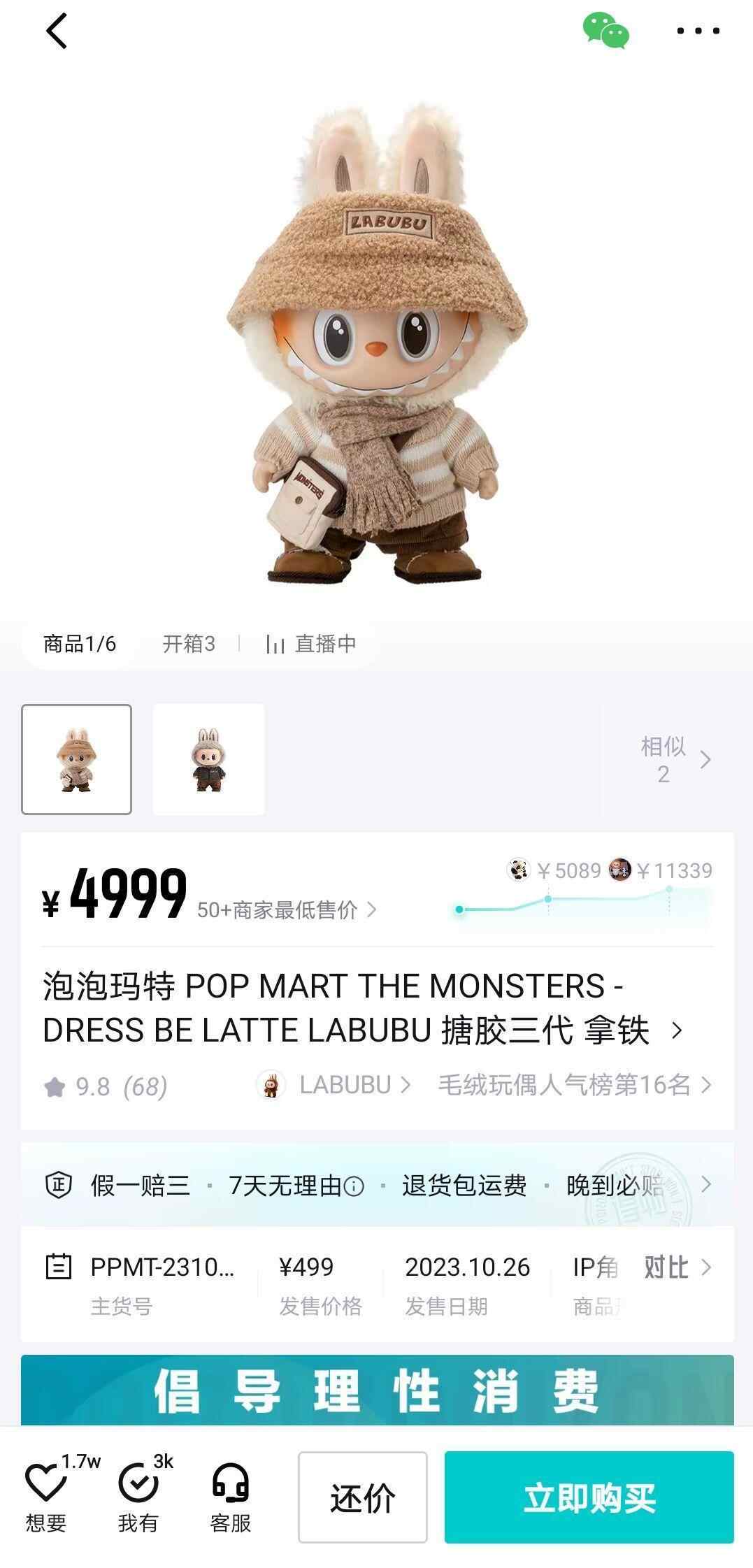Select the dark outfit Labubu thumbnail
The width and height of the screenshot is (753, 1568).
(x=208, y=759)
